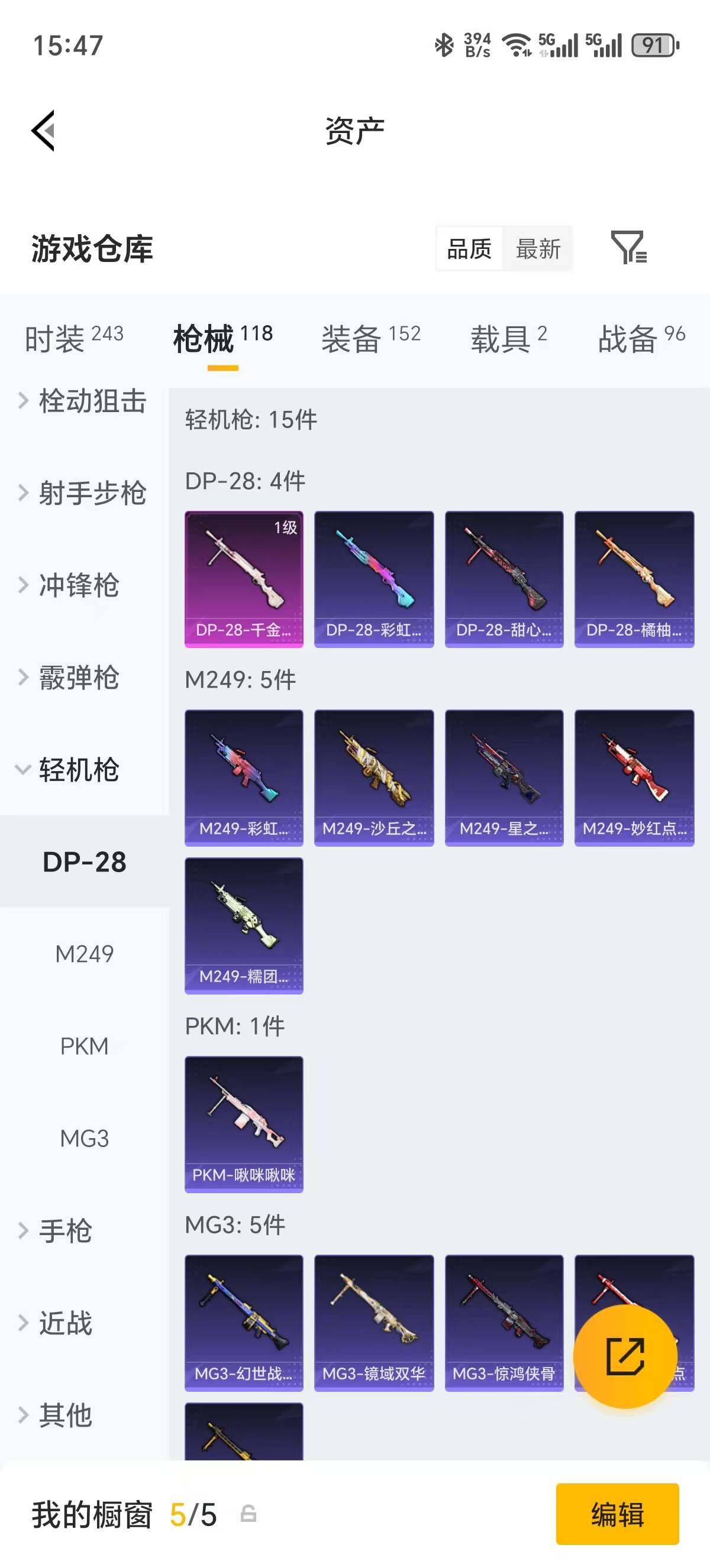Open the PKM-啾咪啾咪 skin tile
Screen dimensions: 710x1568
coord(244,1123)
